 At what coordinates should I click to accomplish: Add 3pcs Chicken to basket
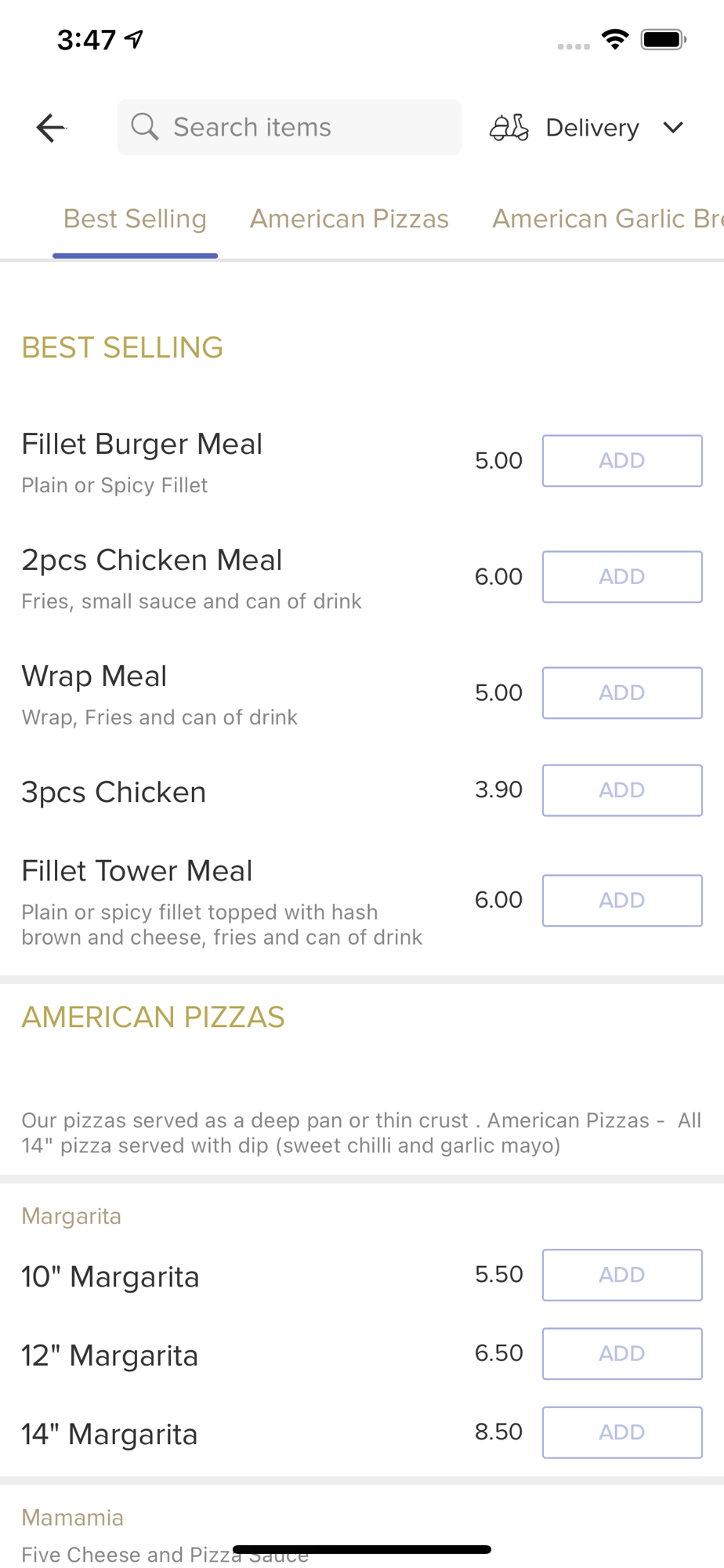click(622, 790)
